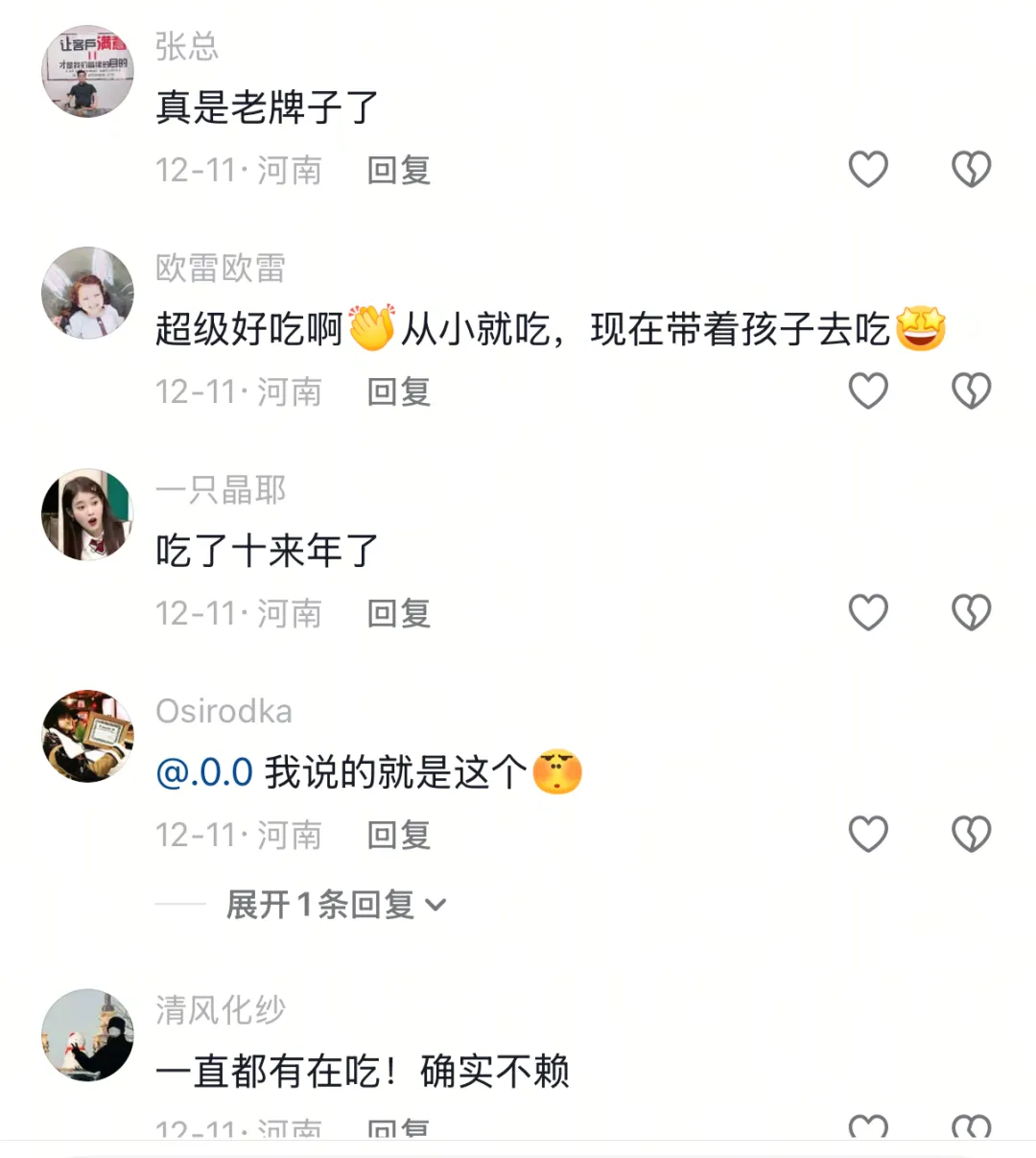Dislike 欧雷欧雷's comment
Viewport: 1036px width, 1158px height.
[x=971, y=391]
